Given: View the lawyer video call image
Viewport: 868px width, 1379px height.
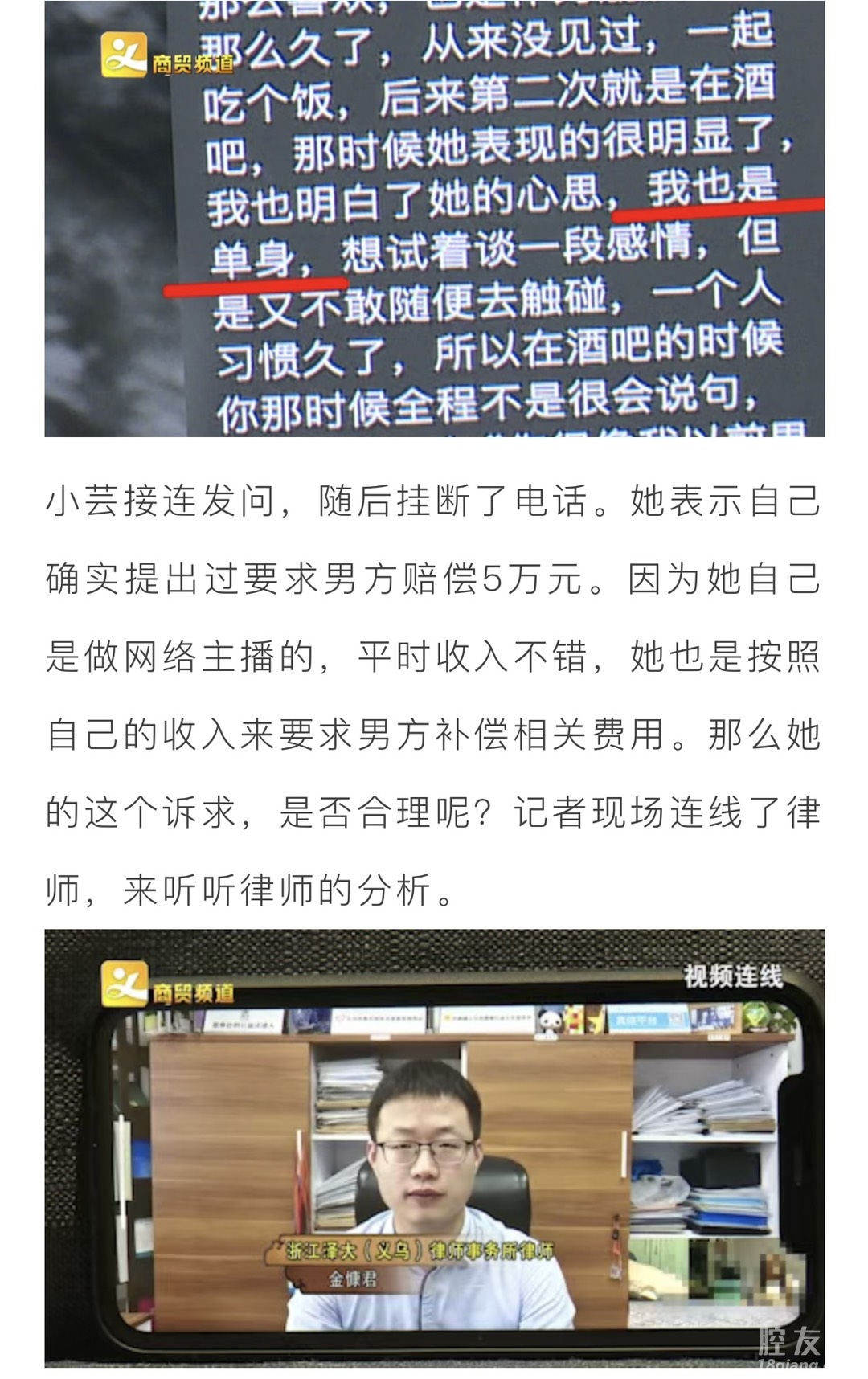Looking at the screenshot, I should coord(434,1148).
